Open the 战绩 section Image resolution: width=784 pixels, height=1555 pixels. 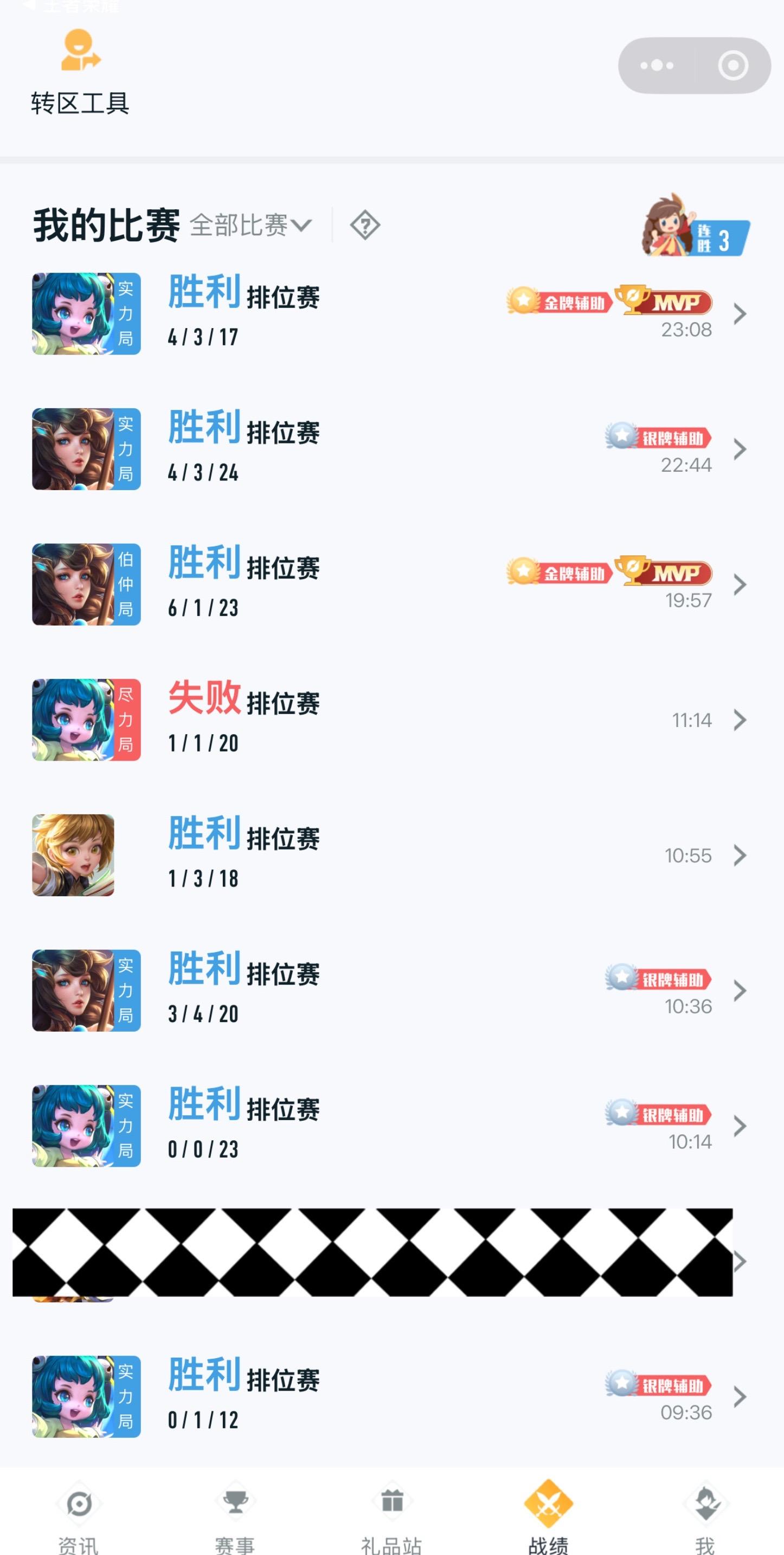point(548,1503)
